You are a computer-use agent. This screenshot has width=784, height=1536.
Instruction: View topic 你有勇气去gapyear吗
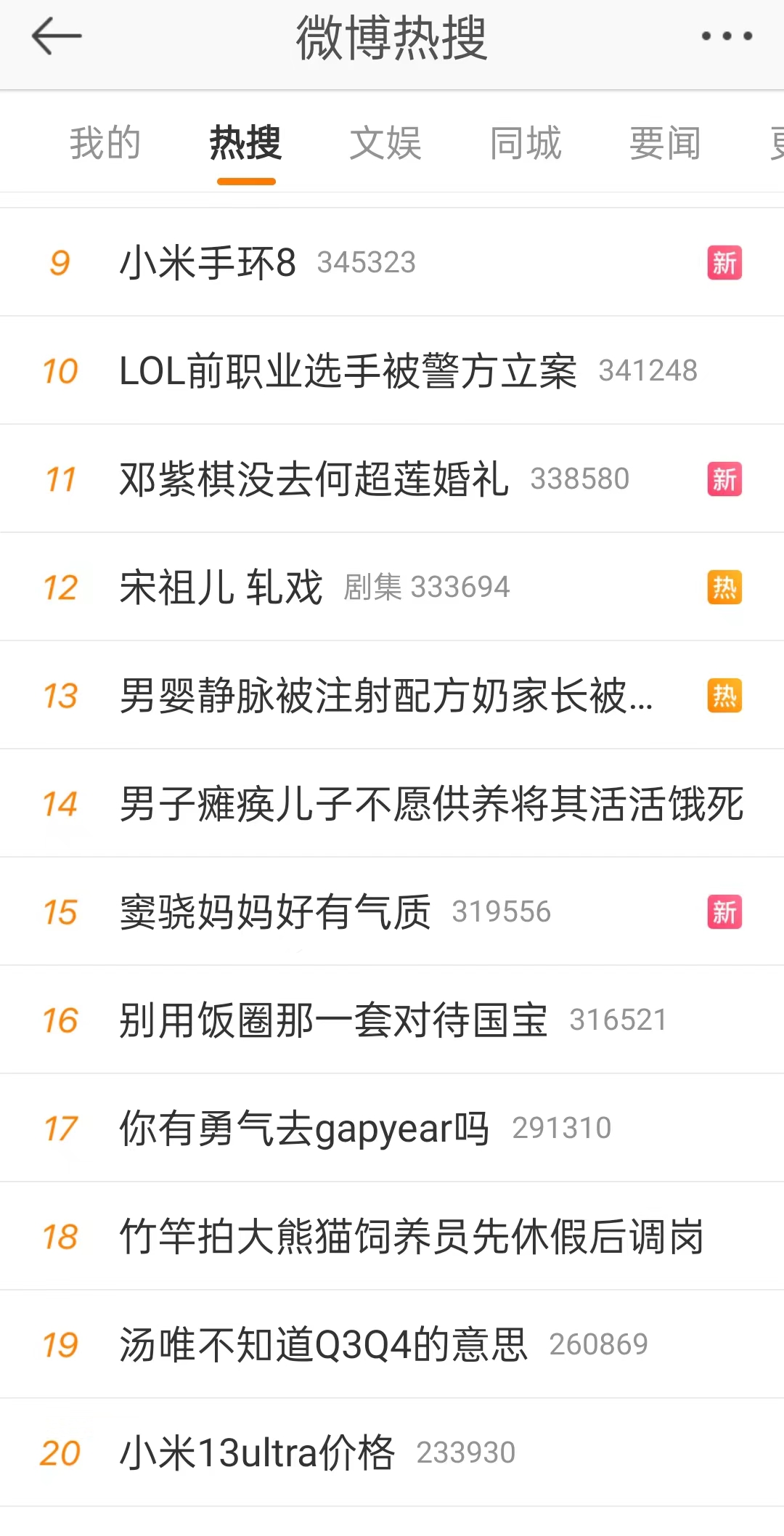pyautogui.click(x=304, y=1128)
